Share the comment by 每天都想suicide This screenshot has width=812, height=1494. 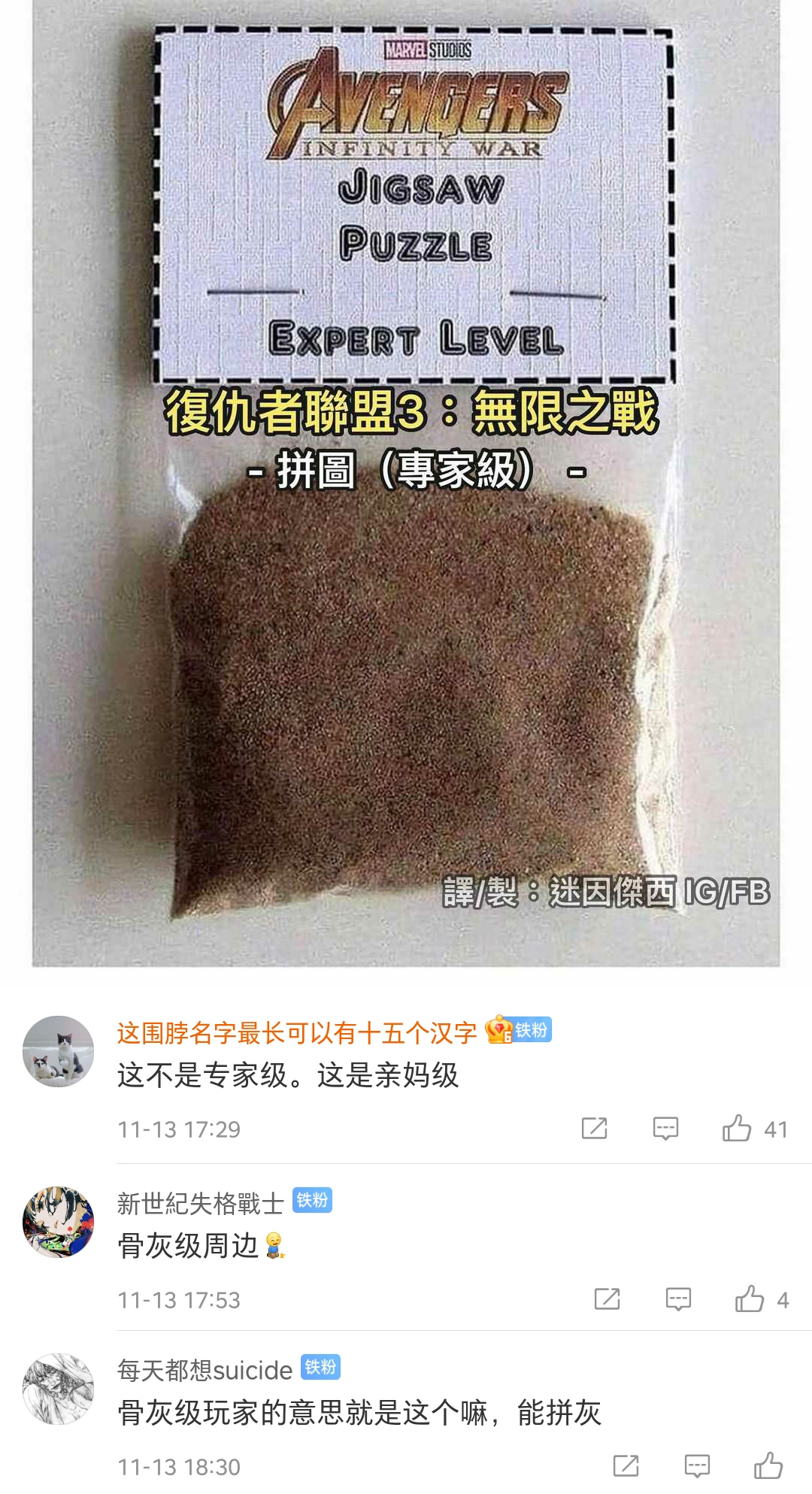point(626,1465)
